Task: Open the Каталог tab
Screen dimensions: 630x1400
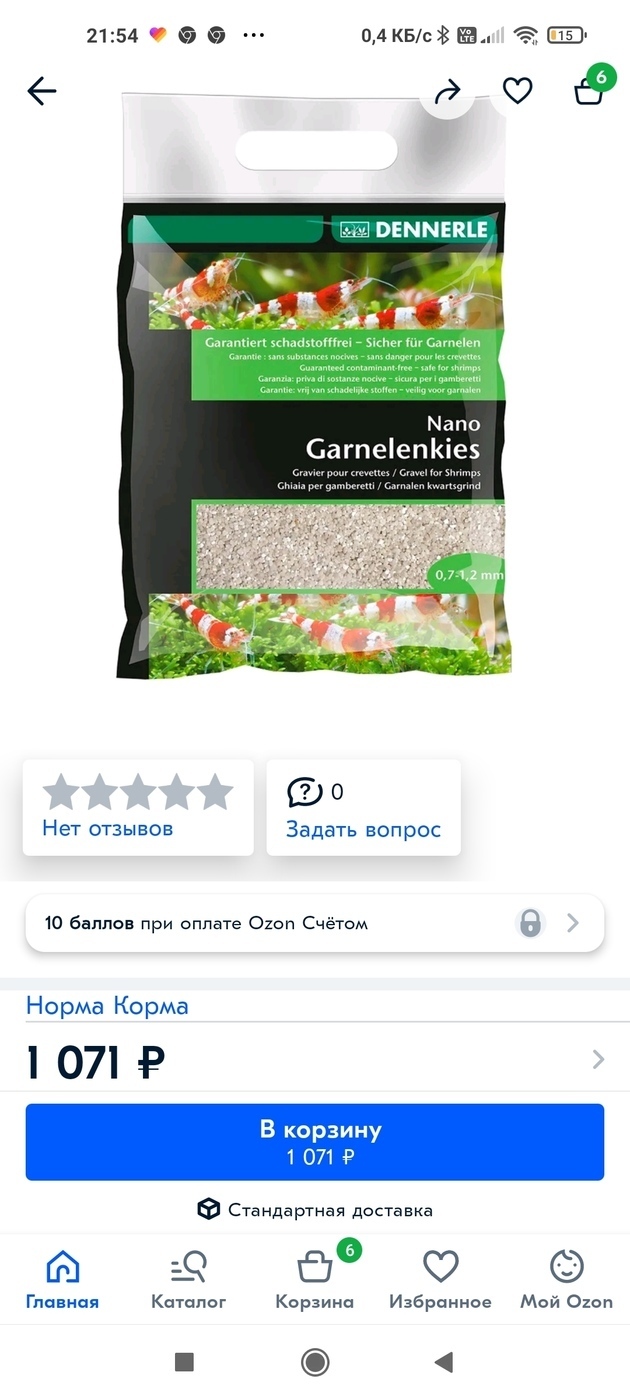Action: (189, 1280)
